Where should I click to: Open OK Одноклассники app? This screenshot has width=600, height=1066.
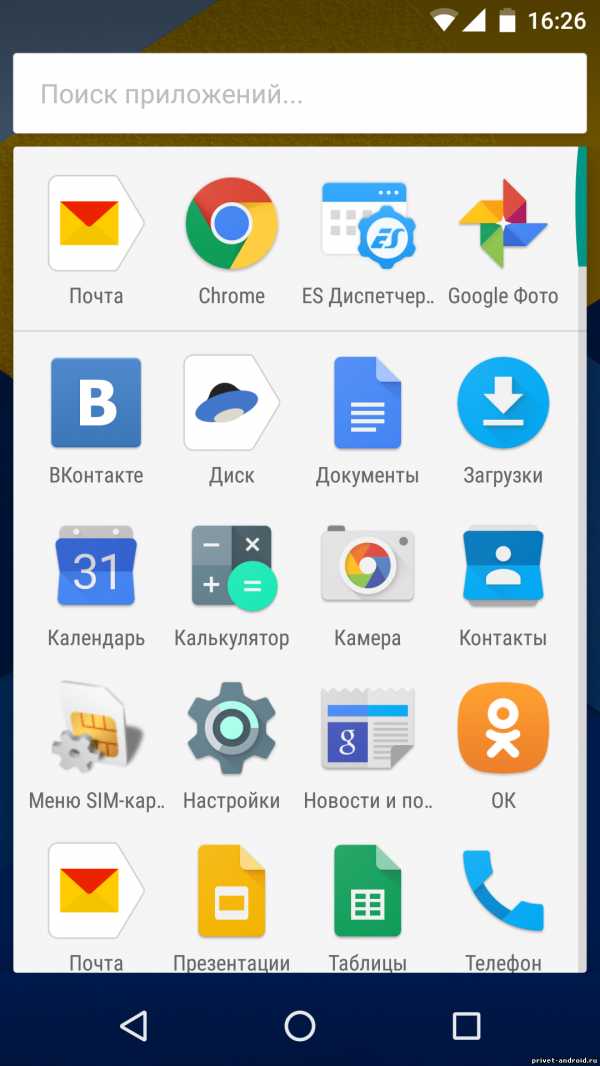pos(503,729)
